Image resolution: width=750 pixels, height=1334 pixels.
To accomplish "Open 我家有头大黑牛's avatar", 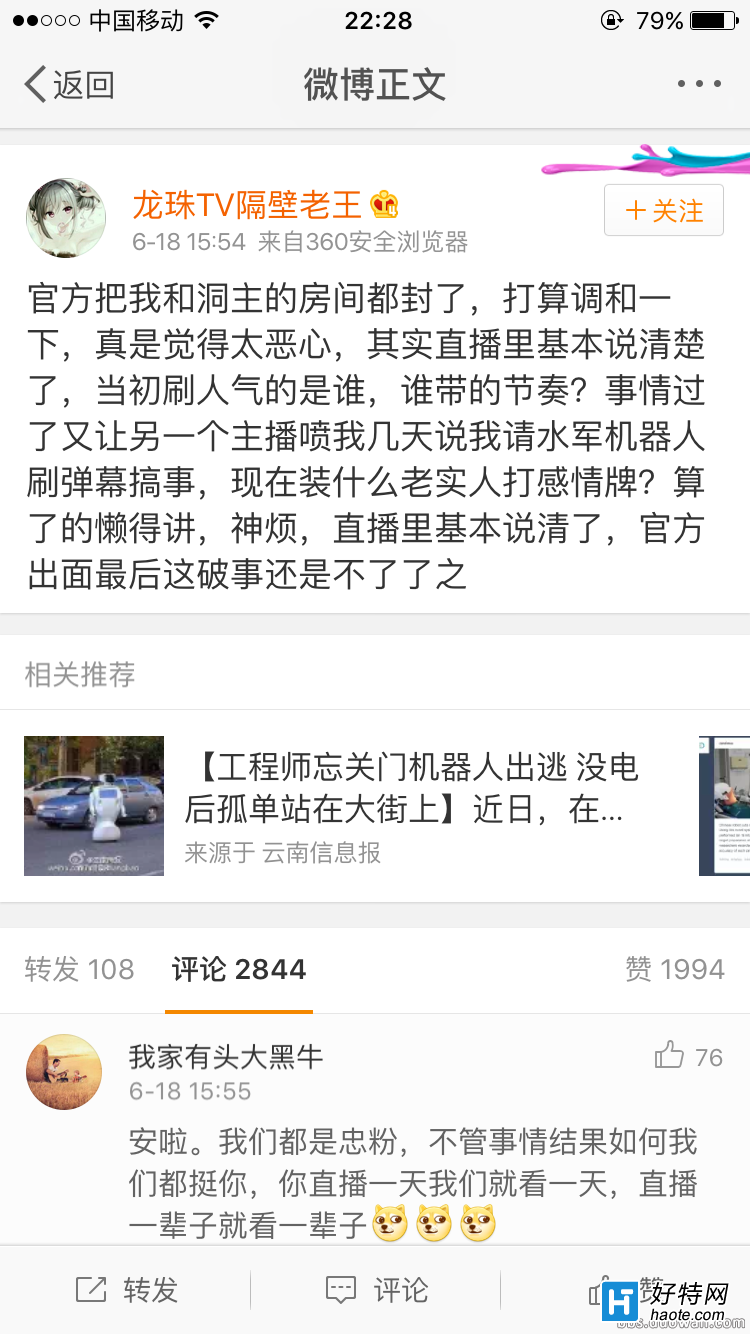I will pos(64,1072).
